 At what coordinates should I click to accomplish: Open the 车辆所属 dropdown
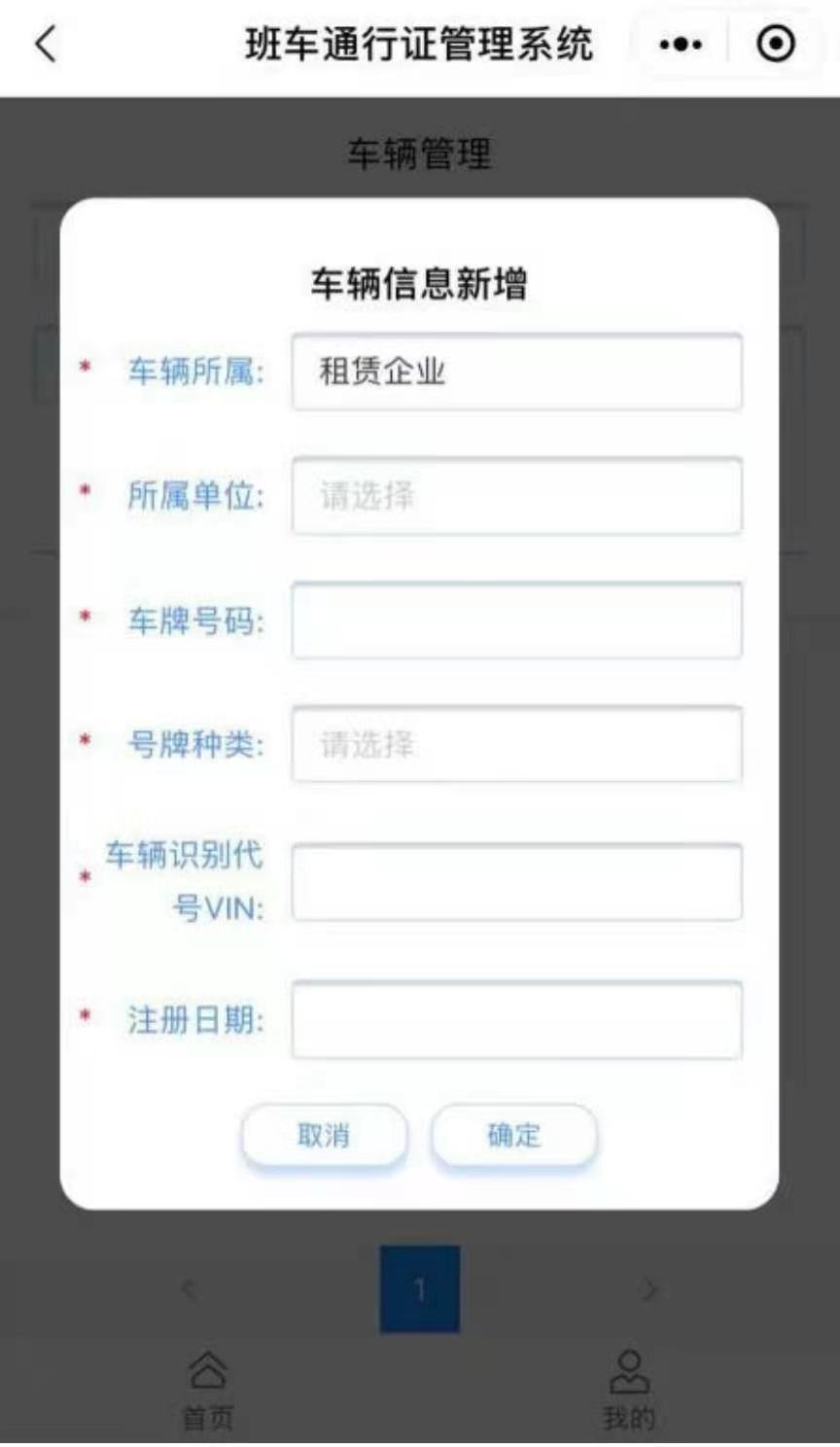pos(516,371)
